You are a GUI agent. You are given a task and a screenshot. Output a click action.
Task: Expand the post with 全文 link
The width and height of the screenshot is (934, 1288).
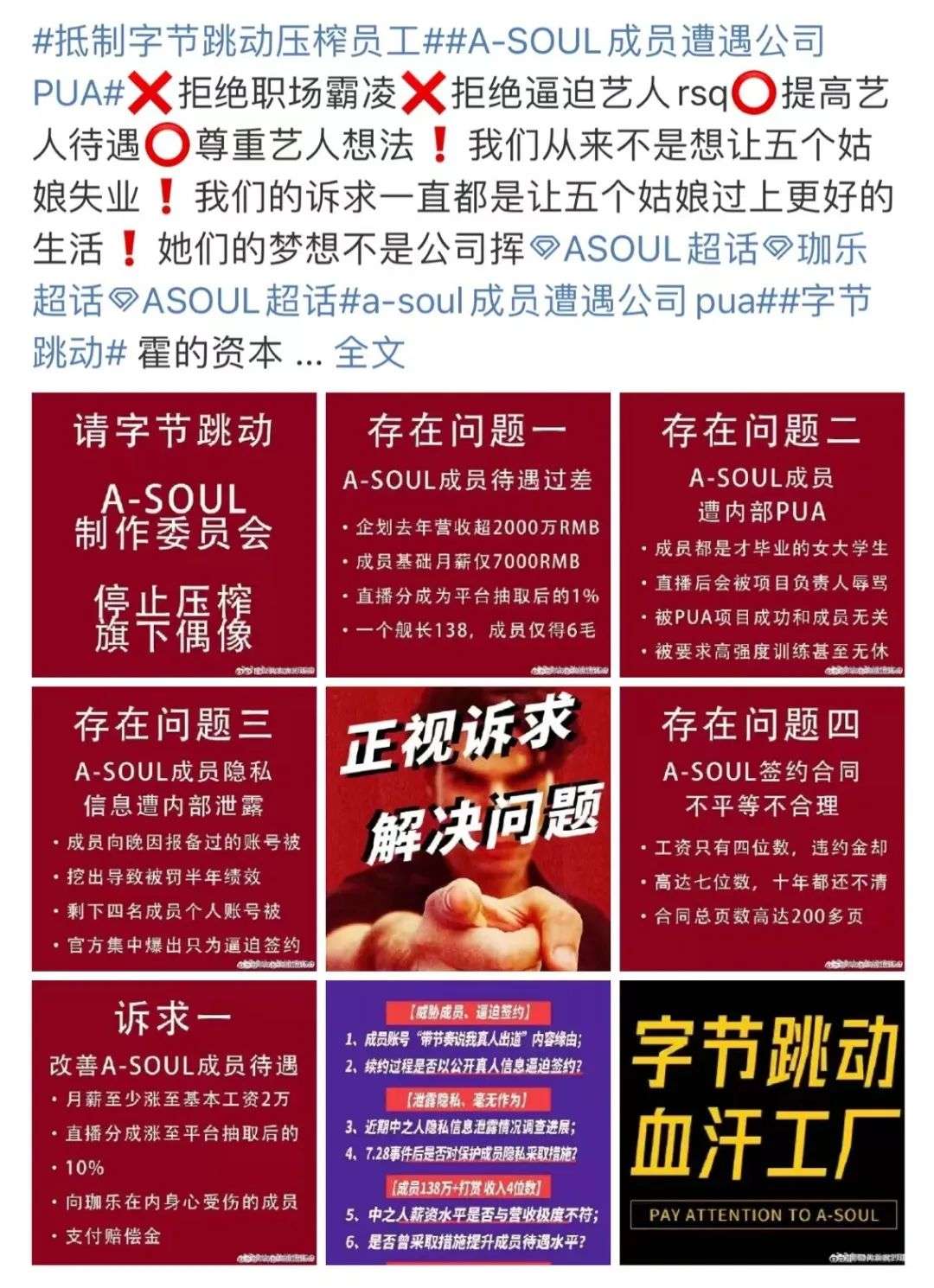(370, 353)
